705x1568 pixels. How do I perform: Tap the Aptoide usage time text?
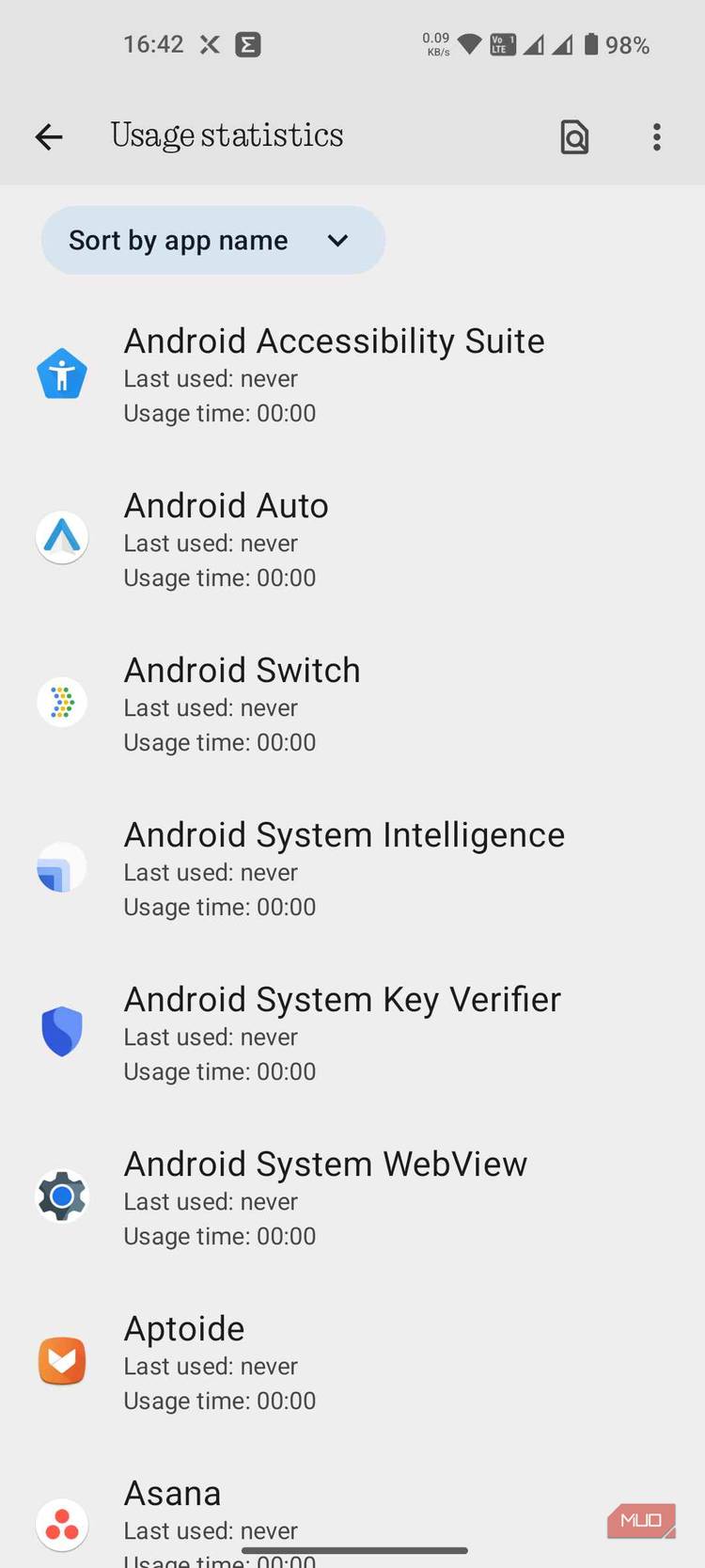(x=219, y=1401)
